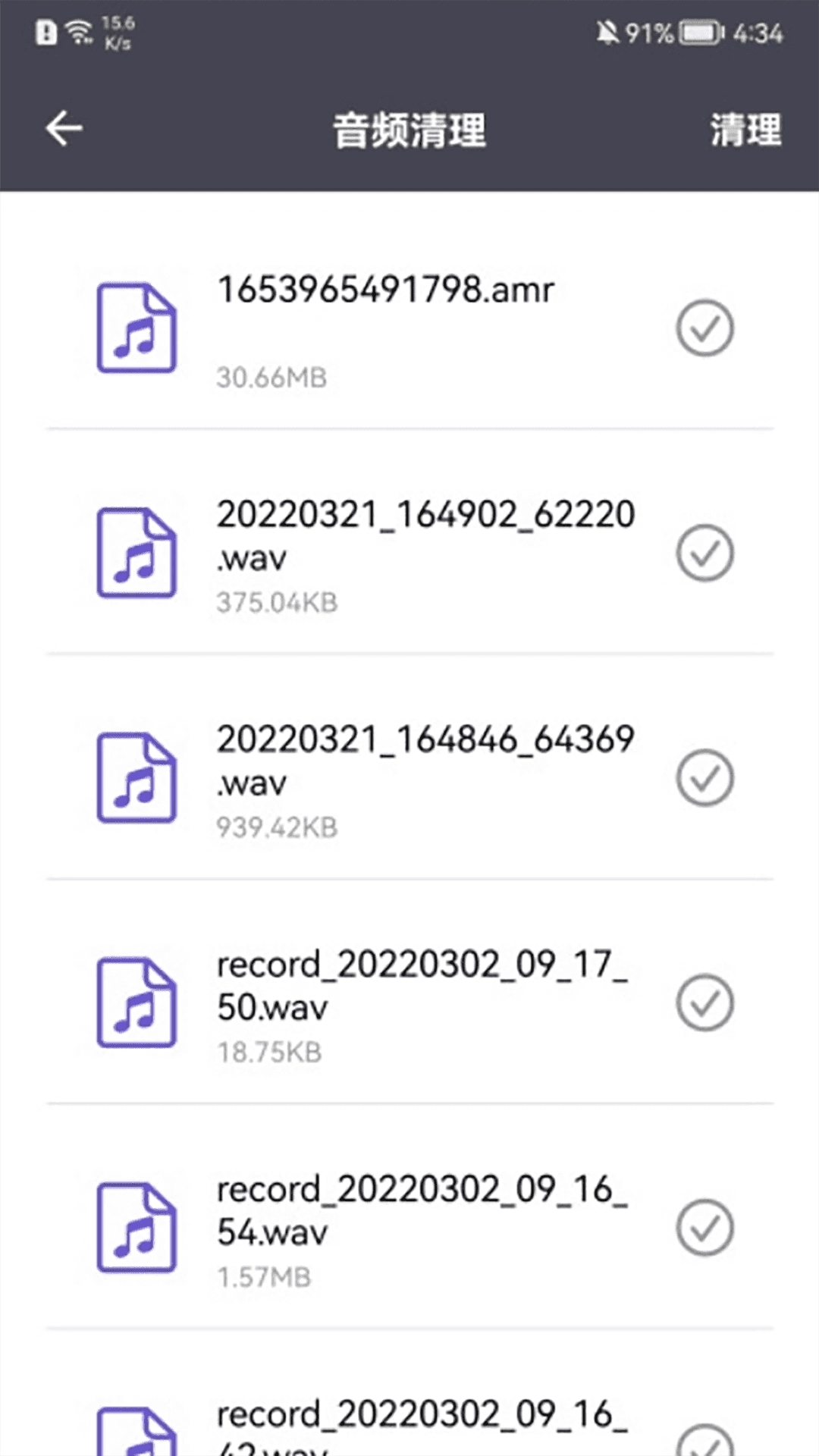819x1456 pixels.
Task: Mark 20220321_164846_64369.wav for cleaning
Action: 704,778
